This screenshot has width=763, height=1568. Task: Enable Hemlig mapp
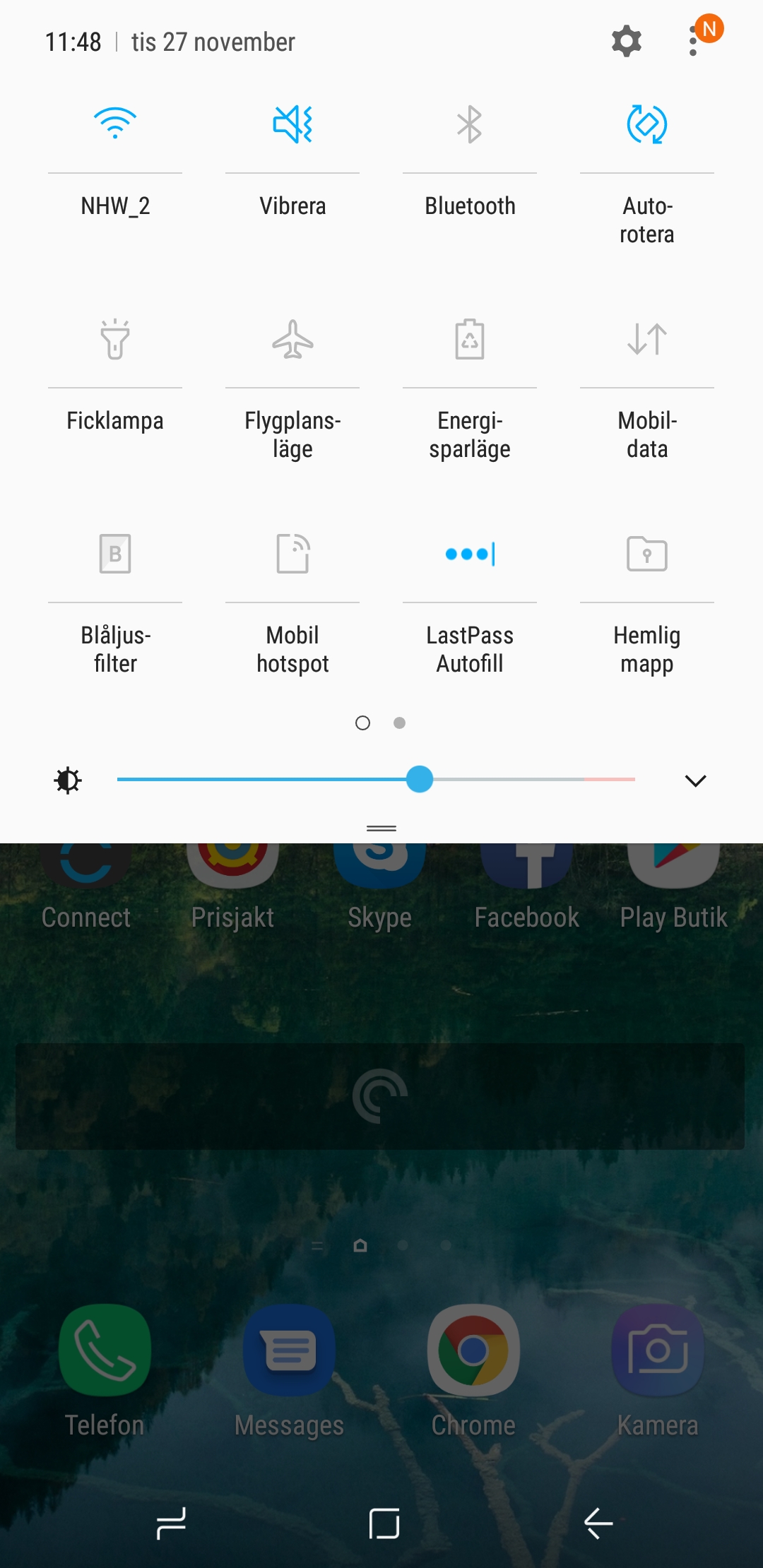(x=646, y=554)
